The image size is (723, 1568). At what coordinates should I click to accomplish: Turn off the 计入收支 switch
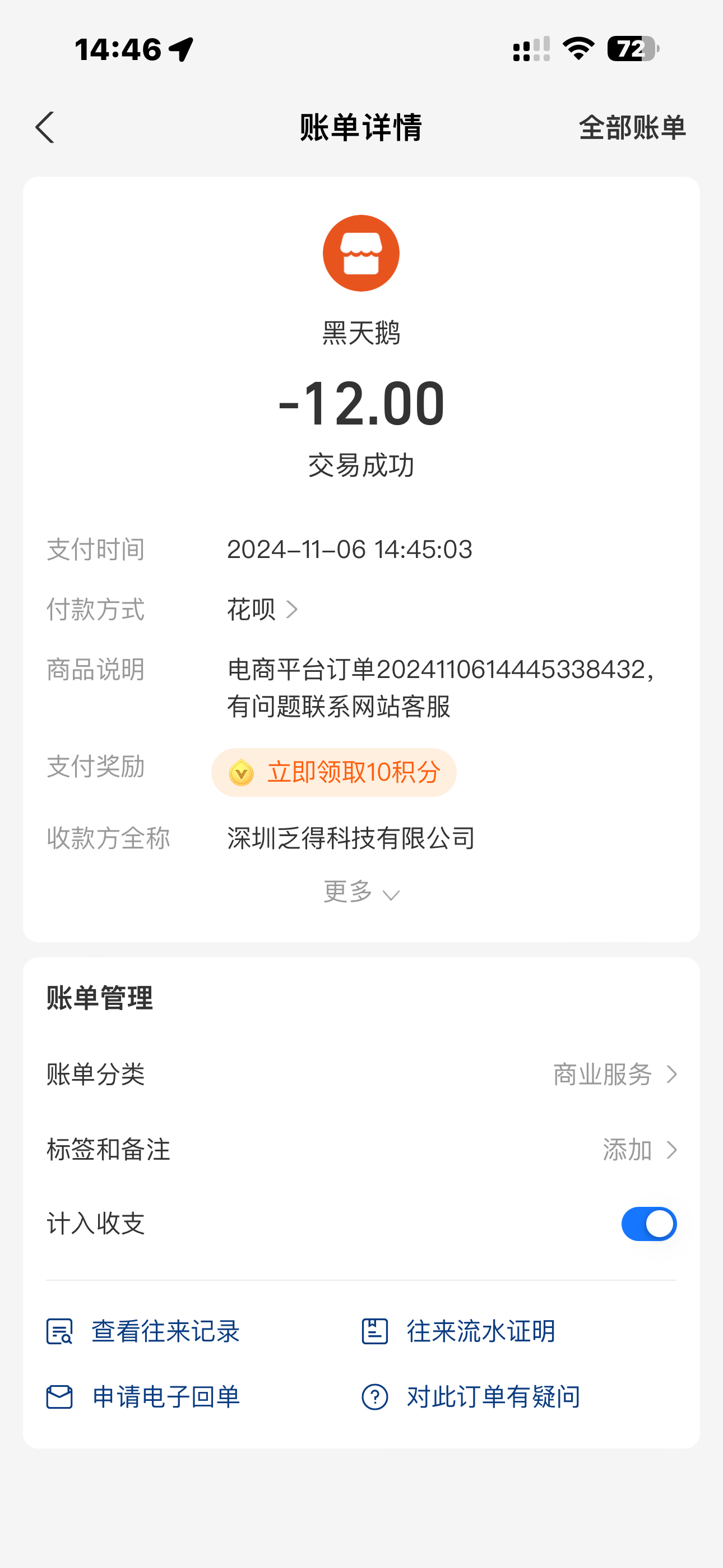point(648,1224)
